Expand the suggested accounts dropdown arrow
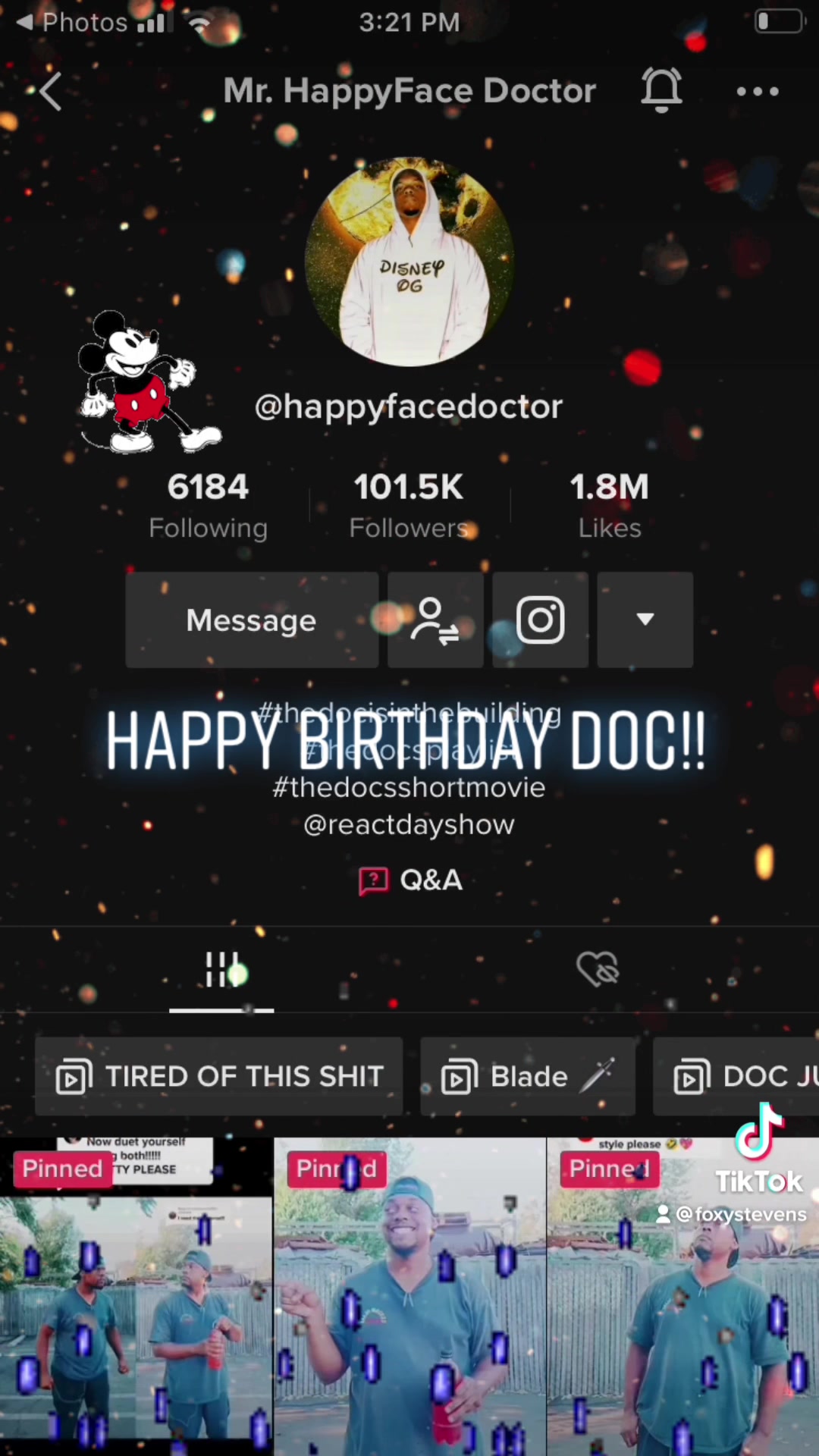Viewport: 819px width, 1456px height. (x=645, y=620)
